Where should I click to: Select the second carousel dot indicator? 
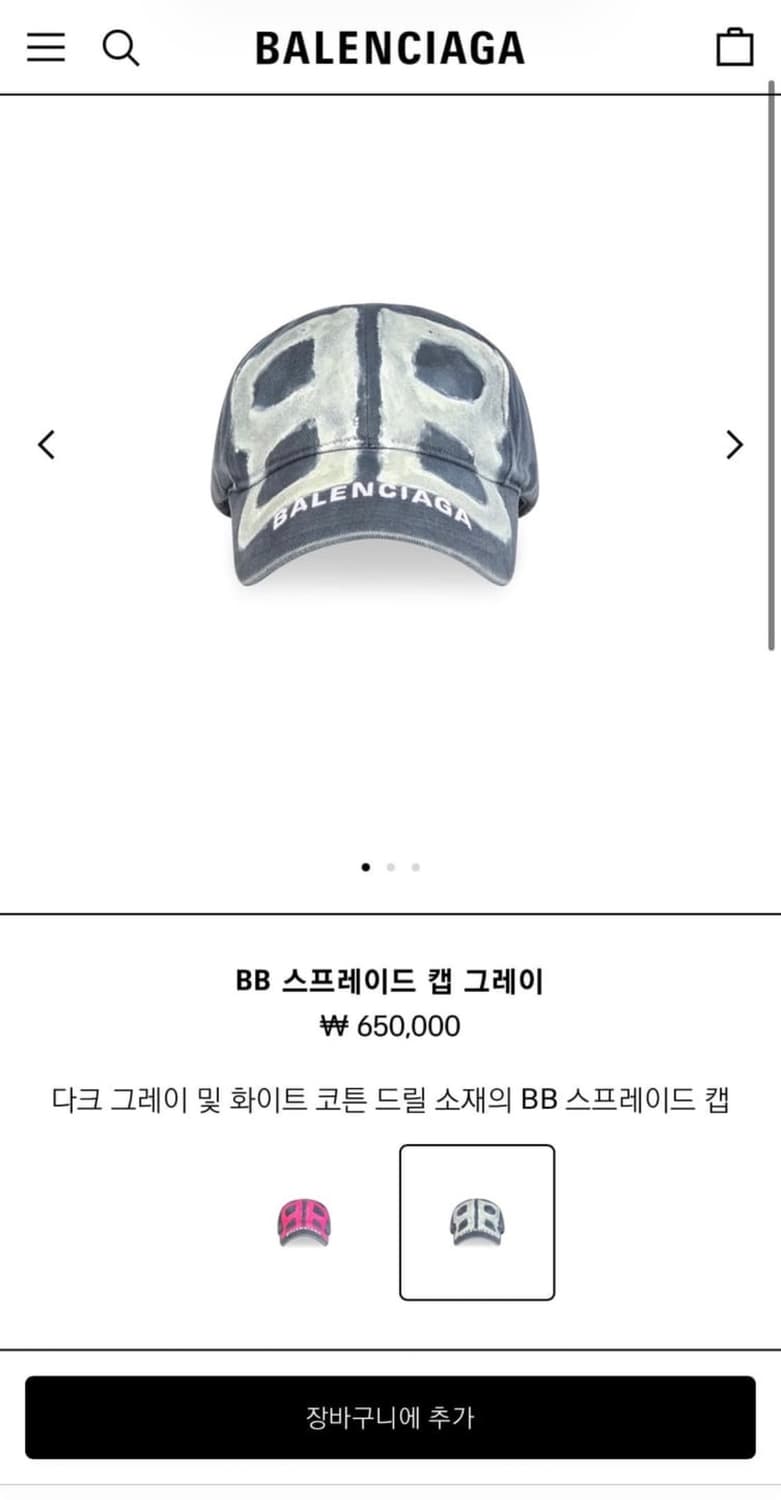click(x=390, y=867)
